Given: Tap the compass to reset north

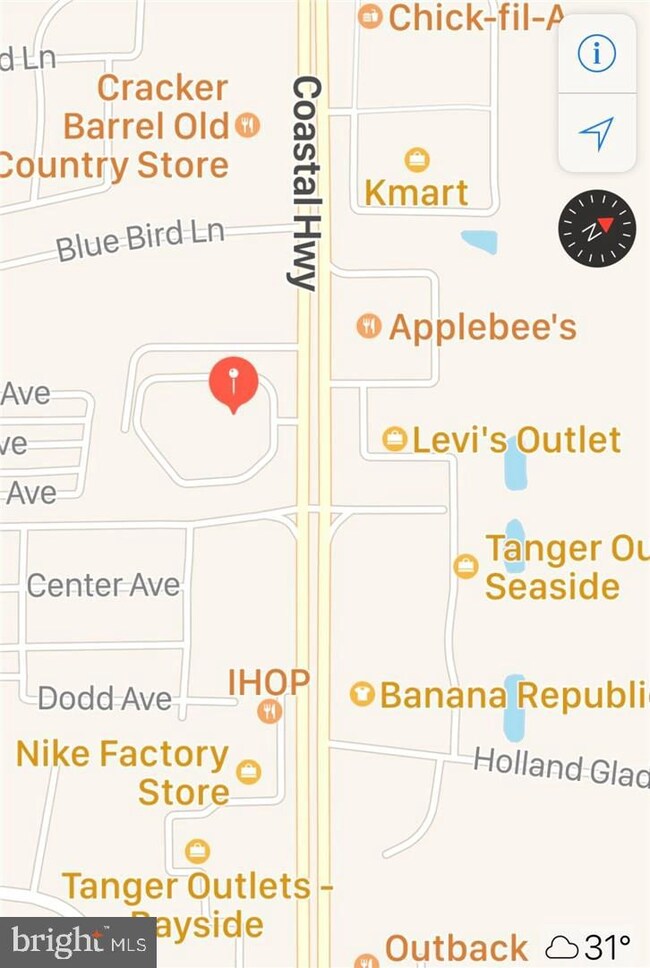Looking at the screenshot, I should [x=597, y=229].
